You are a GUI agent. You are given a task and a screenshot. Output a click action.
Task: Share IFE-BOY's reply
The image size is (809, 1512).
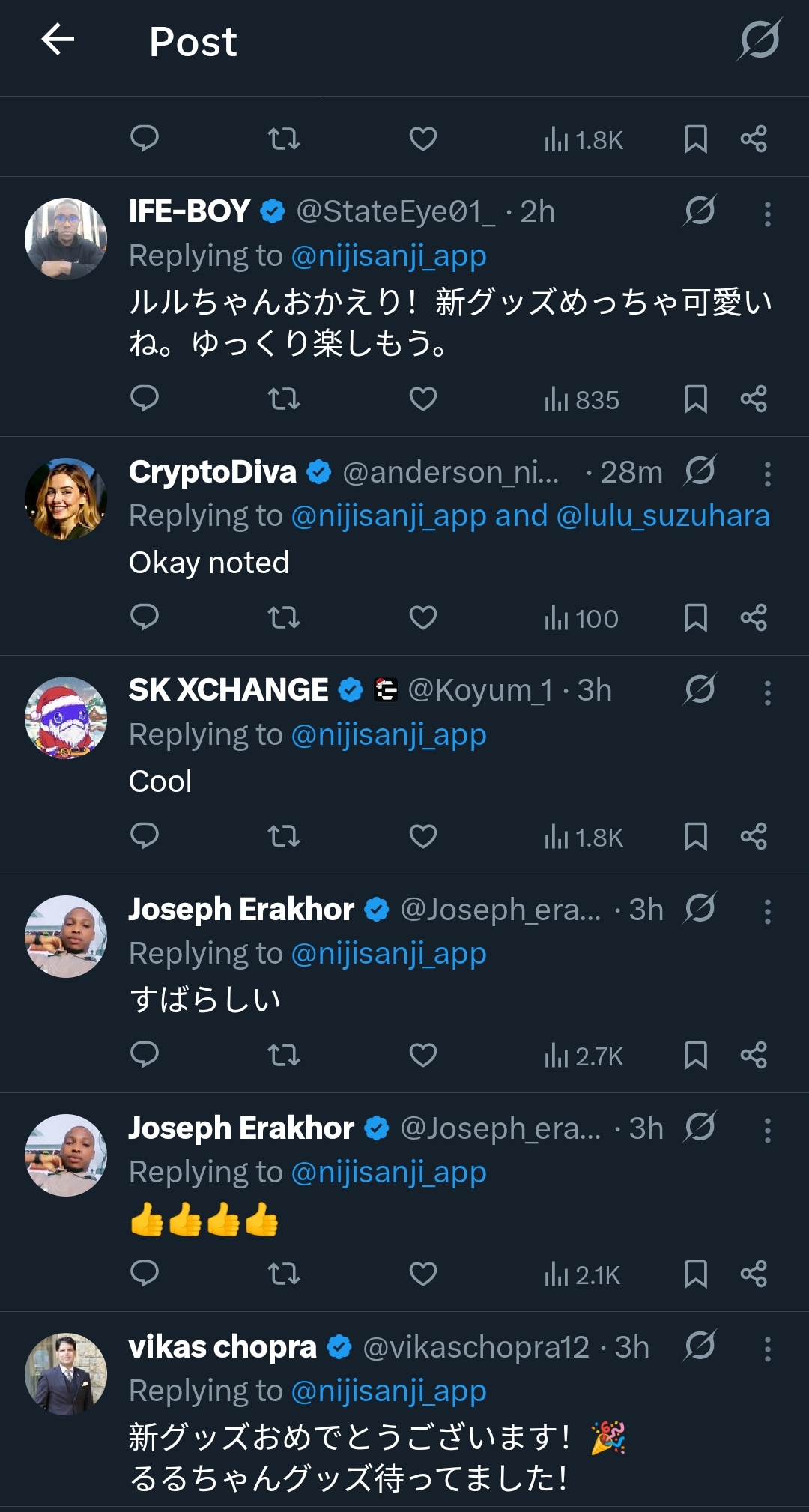754,399
